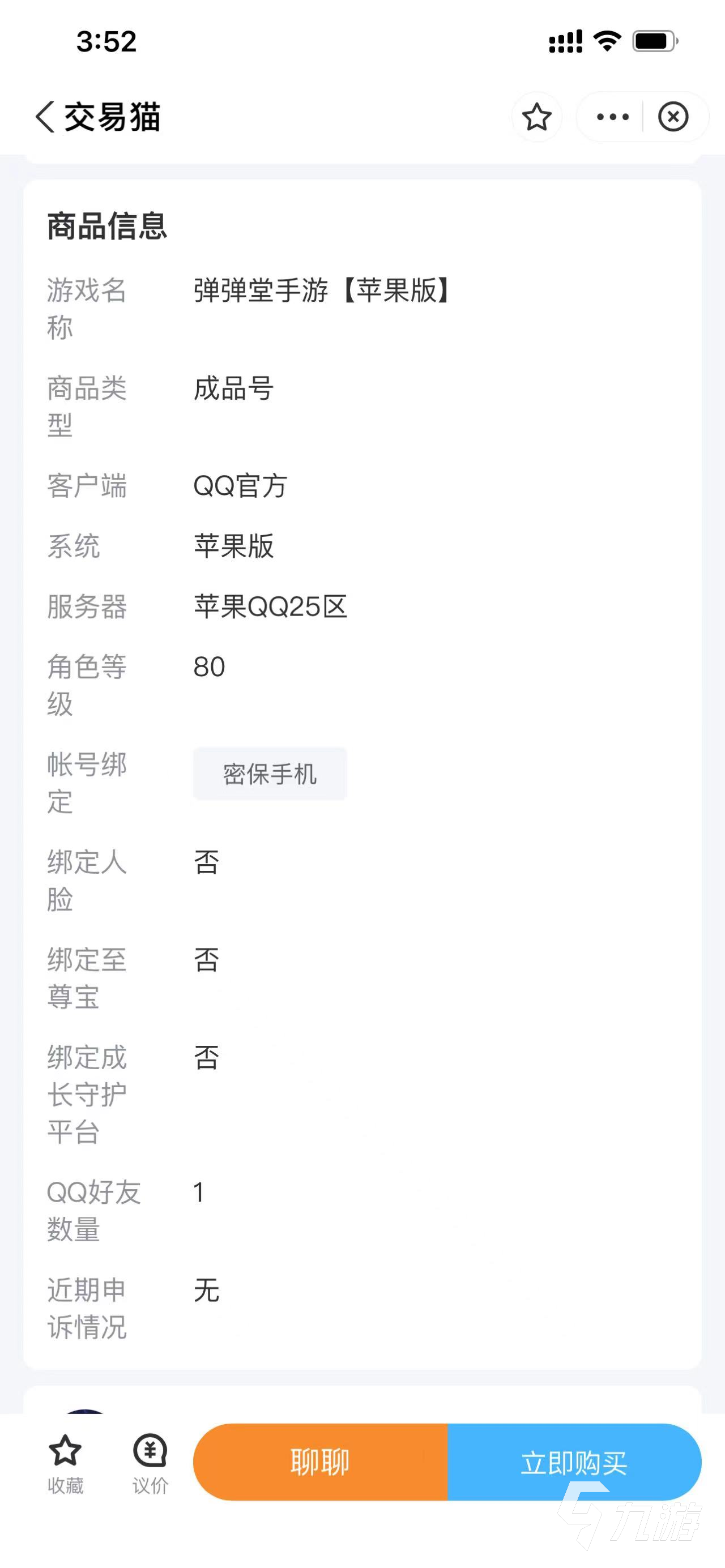Open the three-dot more options menu
The width and height of the screenshot is (725, 1568).
(612, 117)
